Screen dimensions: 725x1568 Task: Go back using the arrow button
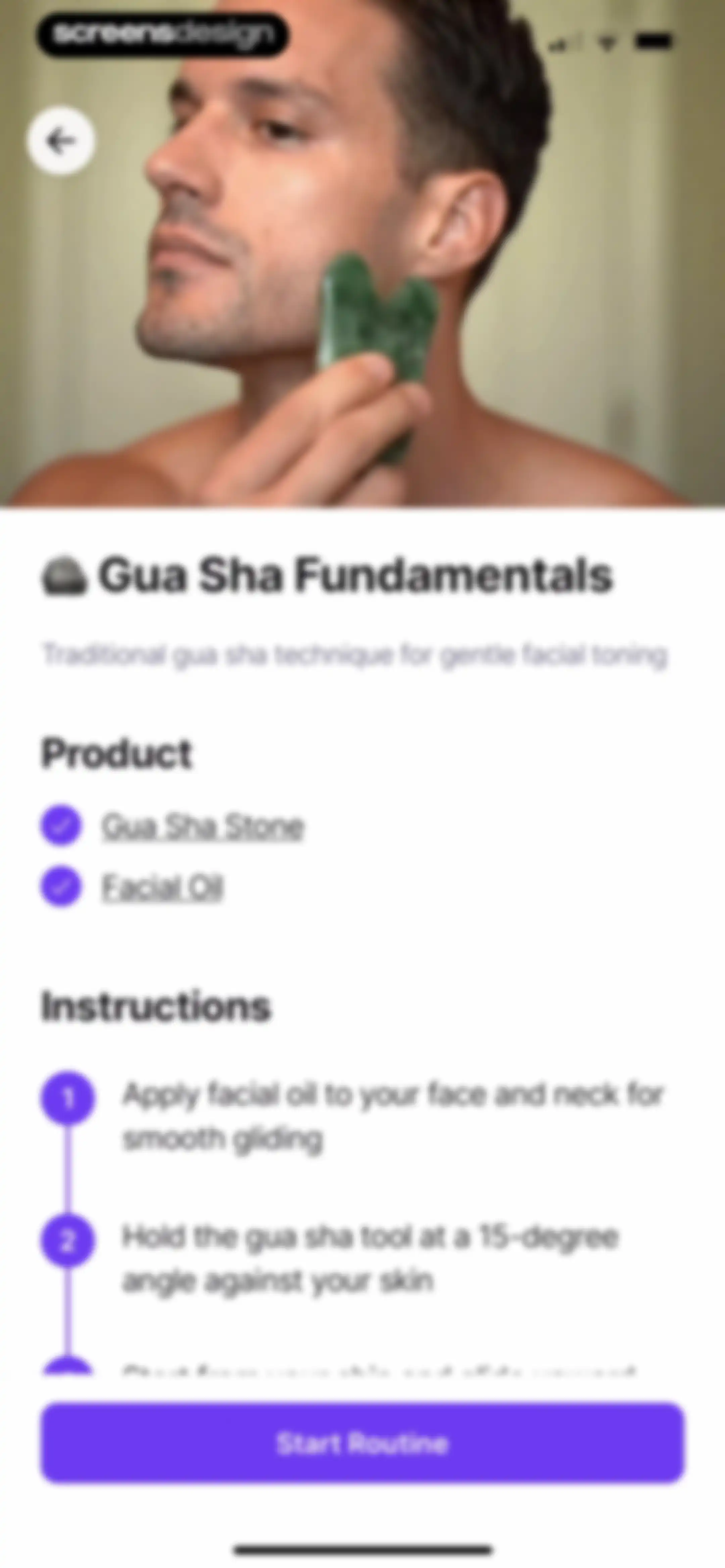[x=61, y=141]
